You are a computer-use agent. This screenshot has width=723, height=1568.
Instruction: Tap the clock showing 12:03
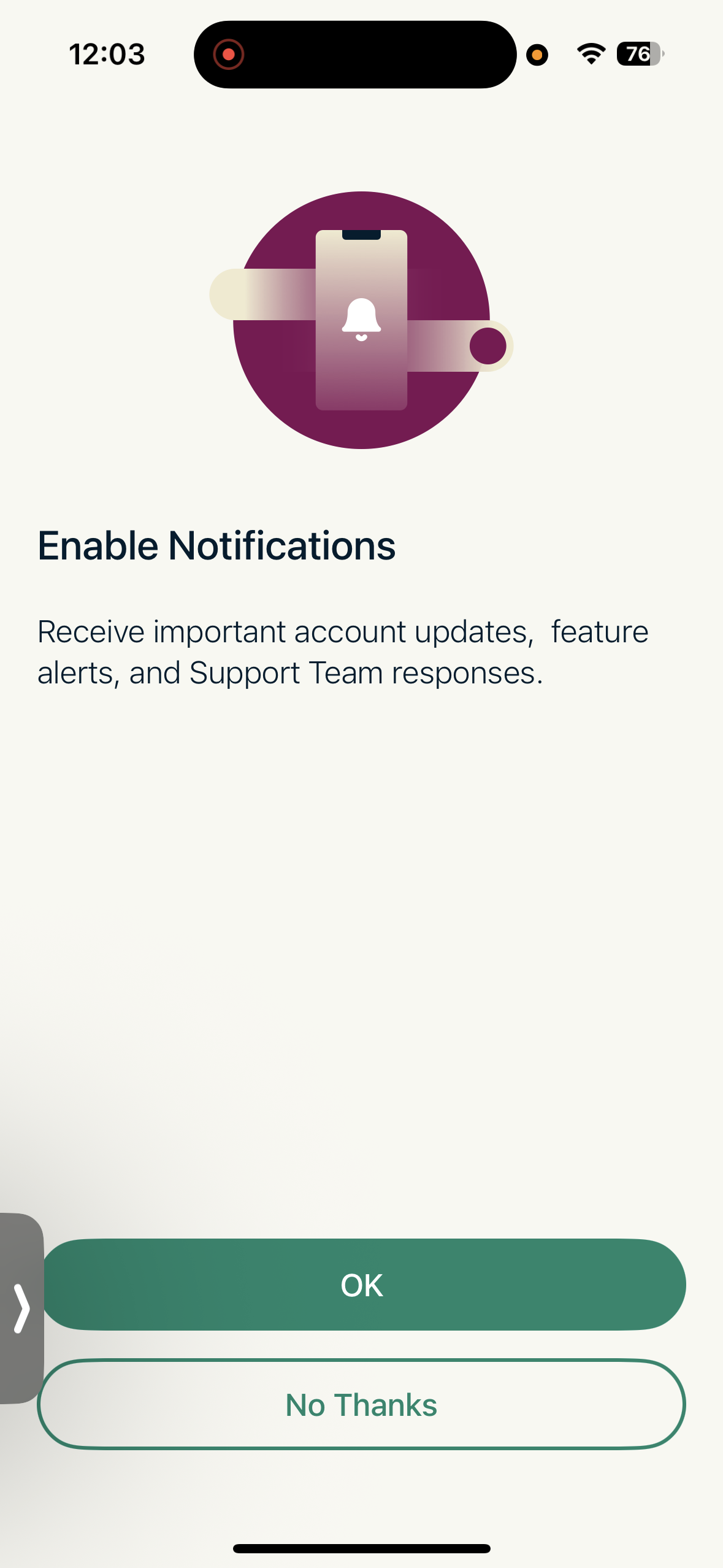click(x=105, y=54)
